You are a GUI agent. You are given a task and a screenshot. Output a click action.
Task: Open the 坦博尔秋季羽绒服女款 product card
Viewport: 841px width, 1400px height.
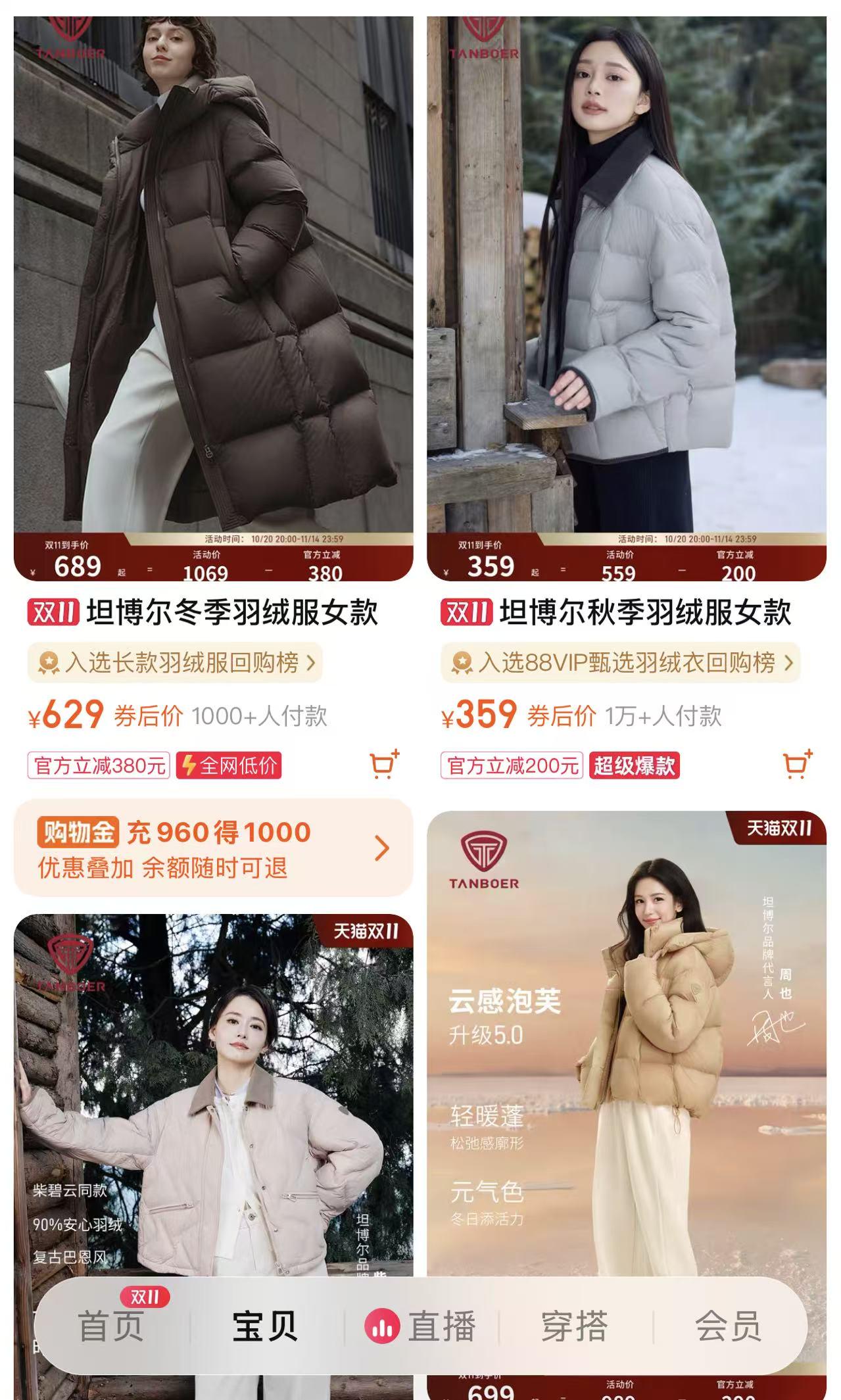pos(626,296)
